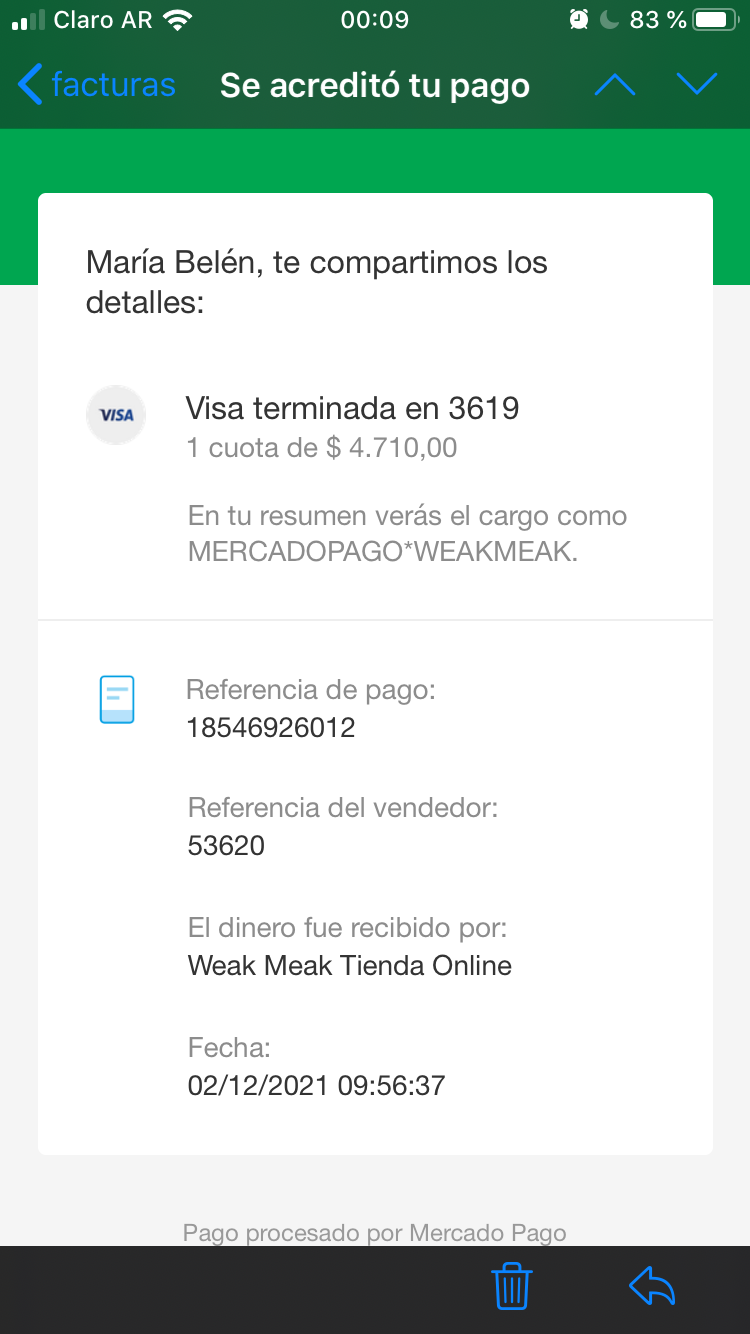The height and width of the screenshot is (1334, 750).
Task: Reply to this email with the arrow icon
Action: pos(652,1286)
